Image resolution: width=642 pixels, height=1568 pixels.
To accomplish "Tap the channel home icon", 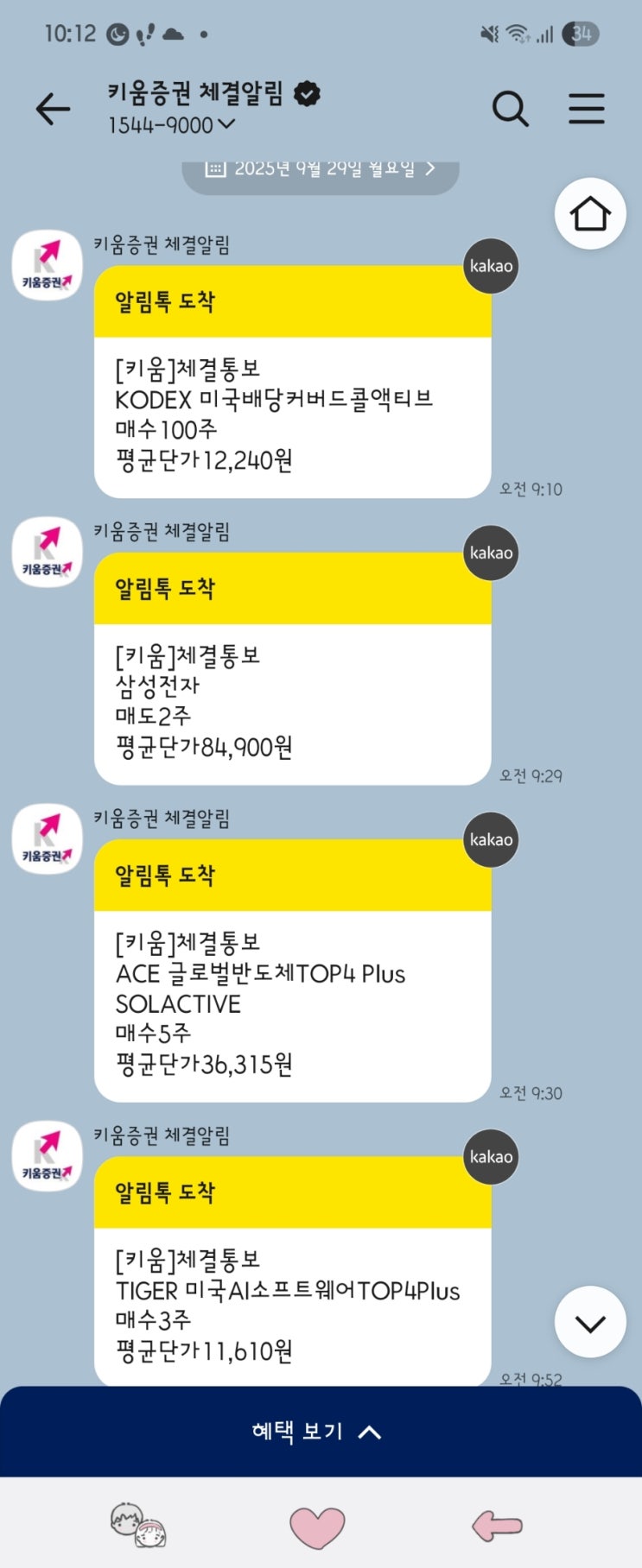I will point(590,213).
